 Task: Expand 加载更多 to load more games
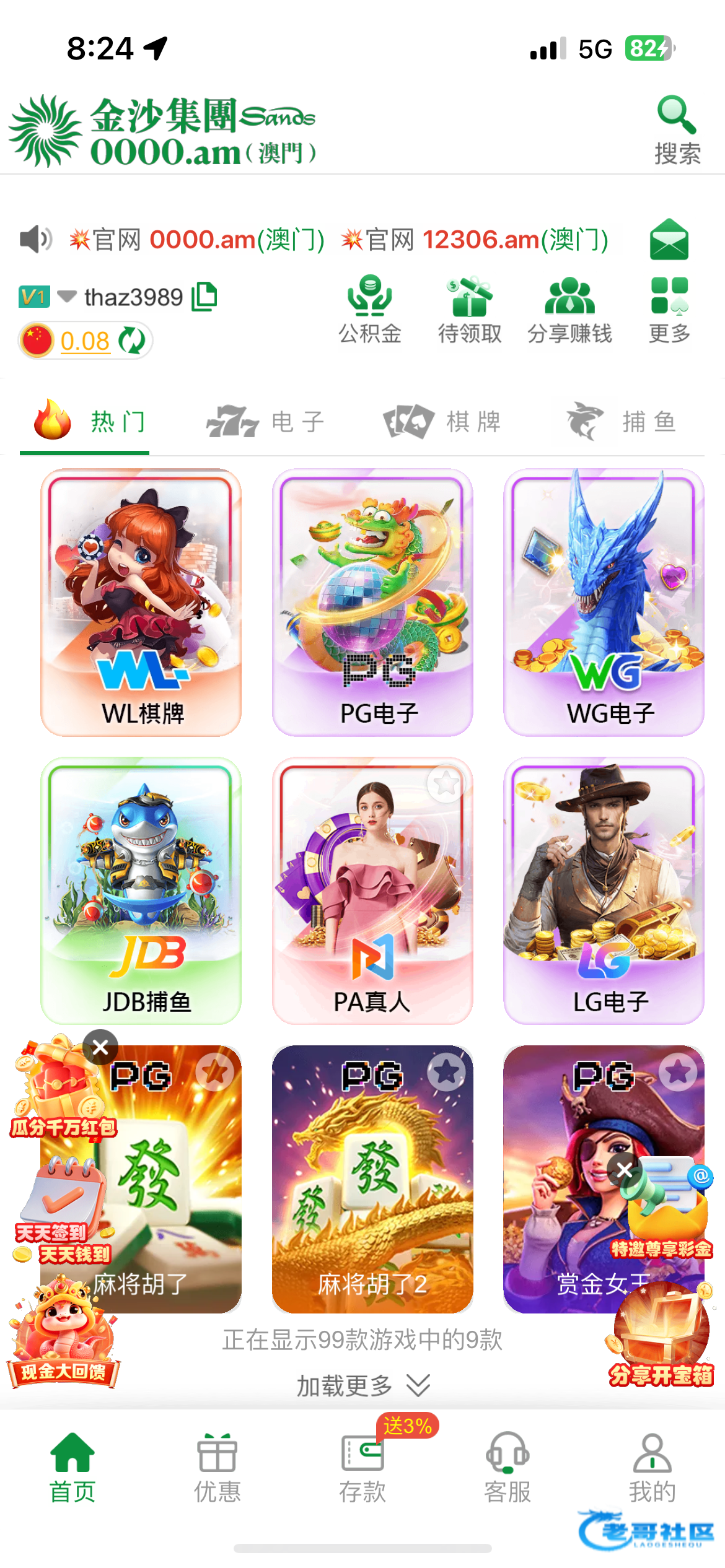[362, 1385]
